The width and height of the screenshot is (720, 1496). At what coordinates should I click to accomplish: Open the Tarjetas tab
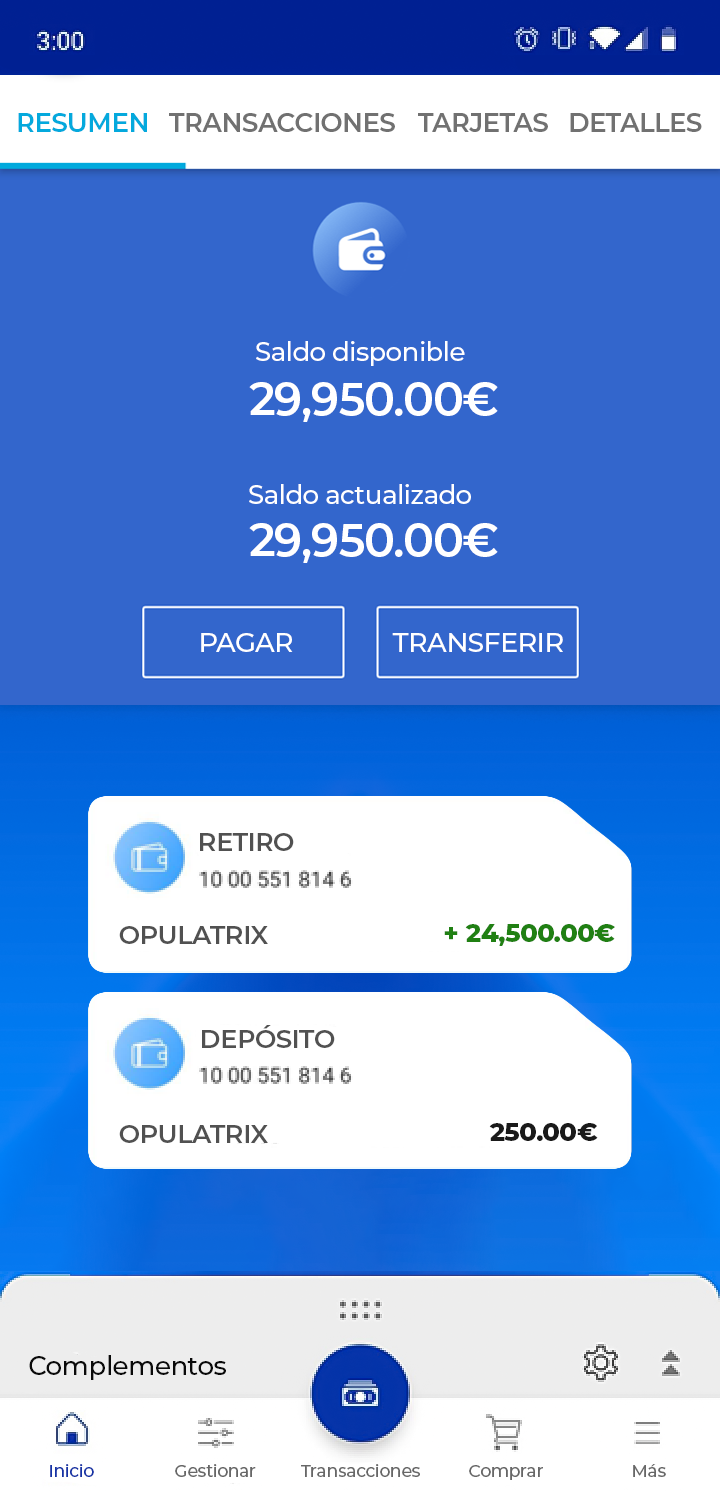coord(483,123)
